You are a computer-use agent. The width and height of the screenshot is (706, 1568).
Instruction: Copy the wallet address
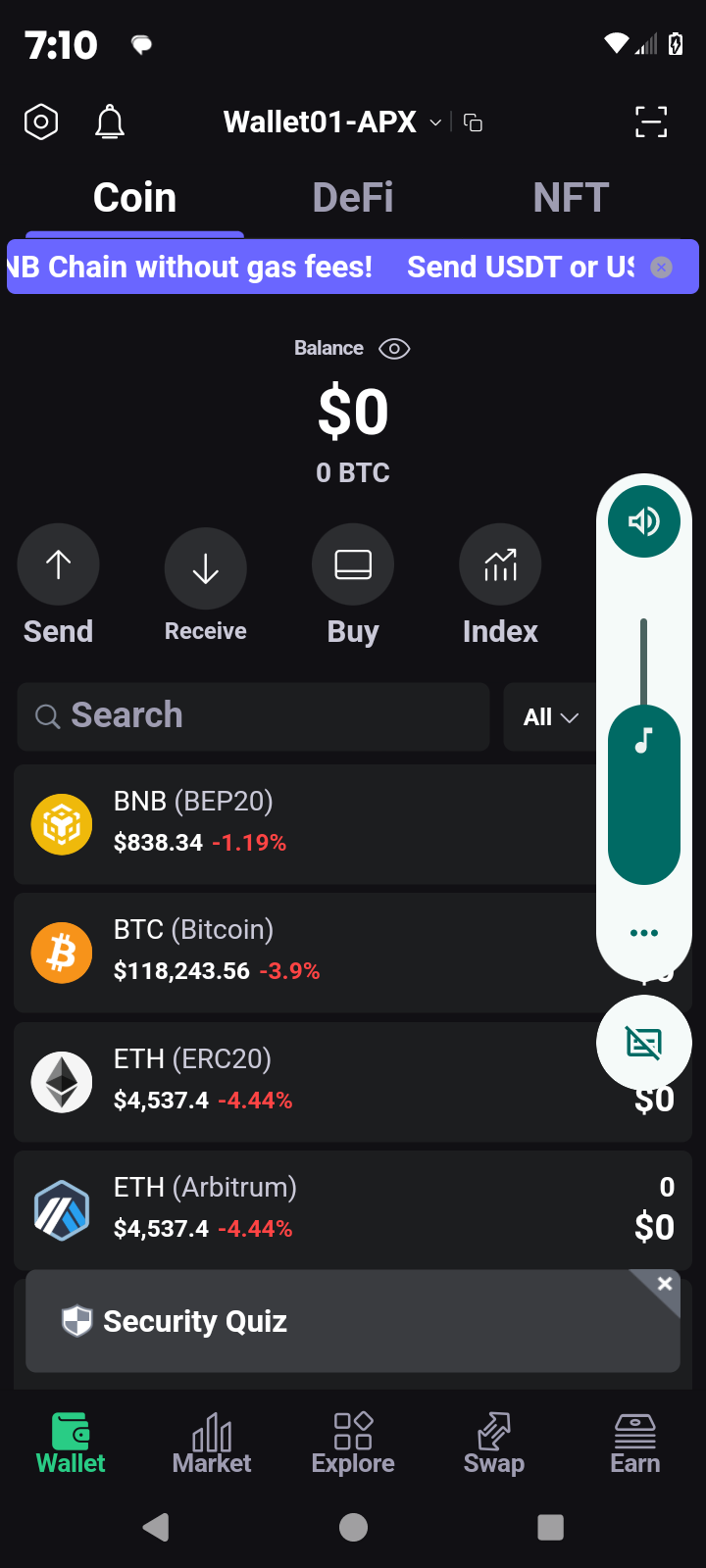coord(473,122)
